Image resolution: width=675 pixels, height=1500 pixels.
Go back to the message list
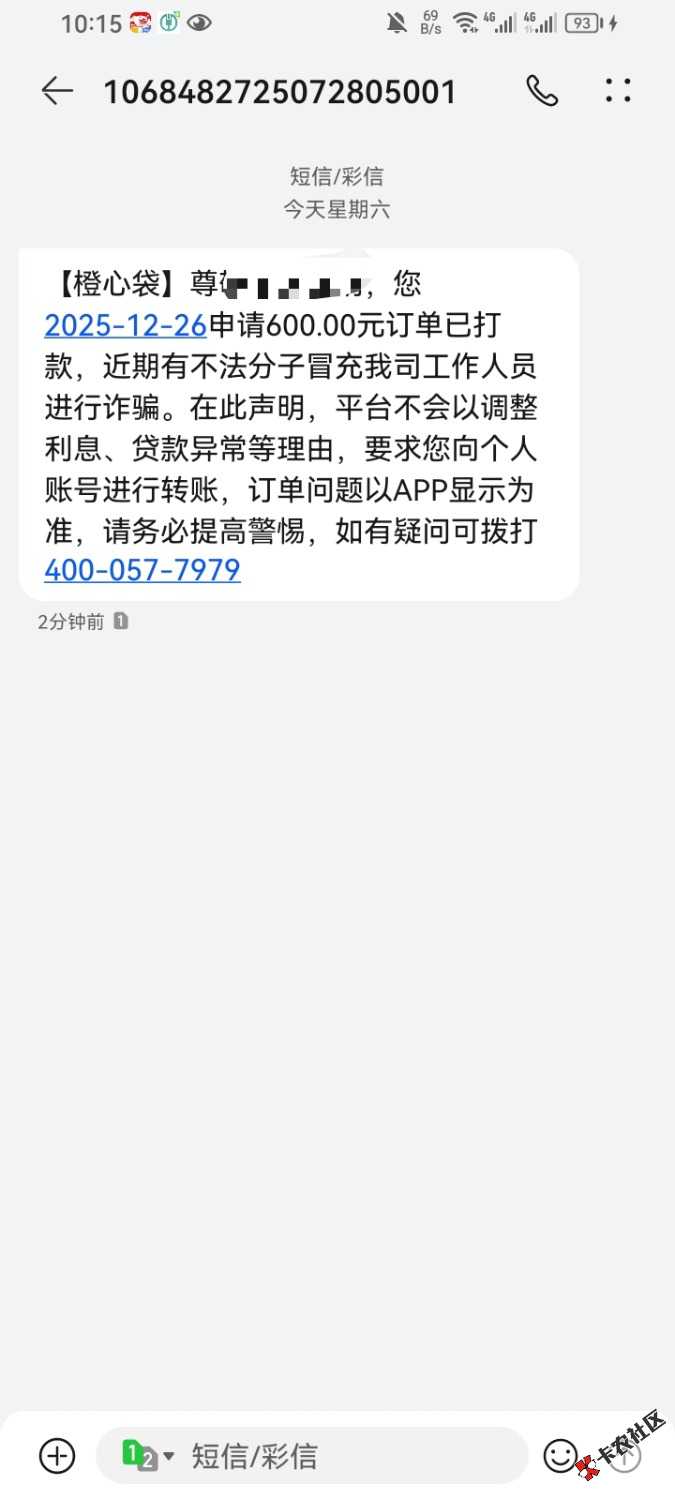coord(57,92)
